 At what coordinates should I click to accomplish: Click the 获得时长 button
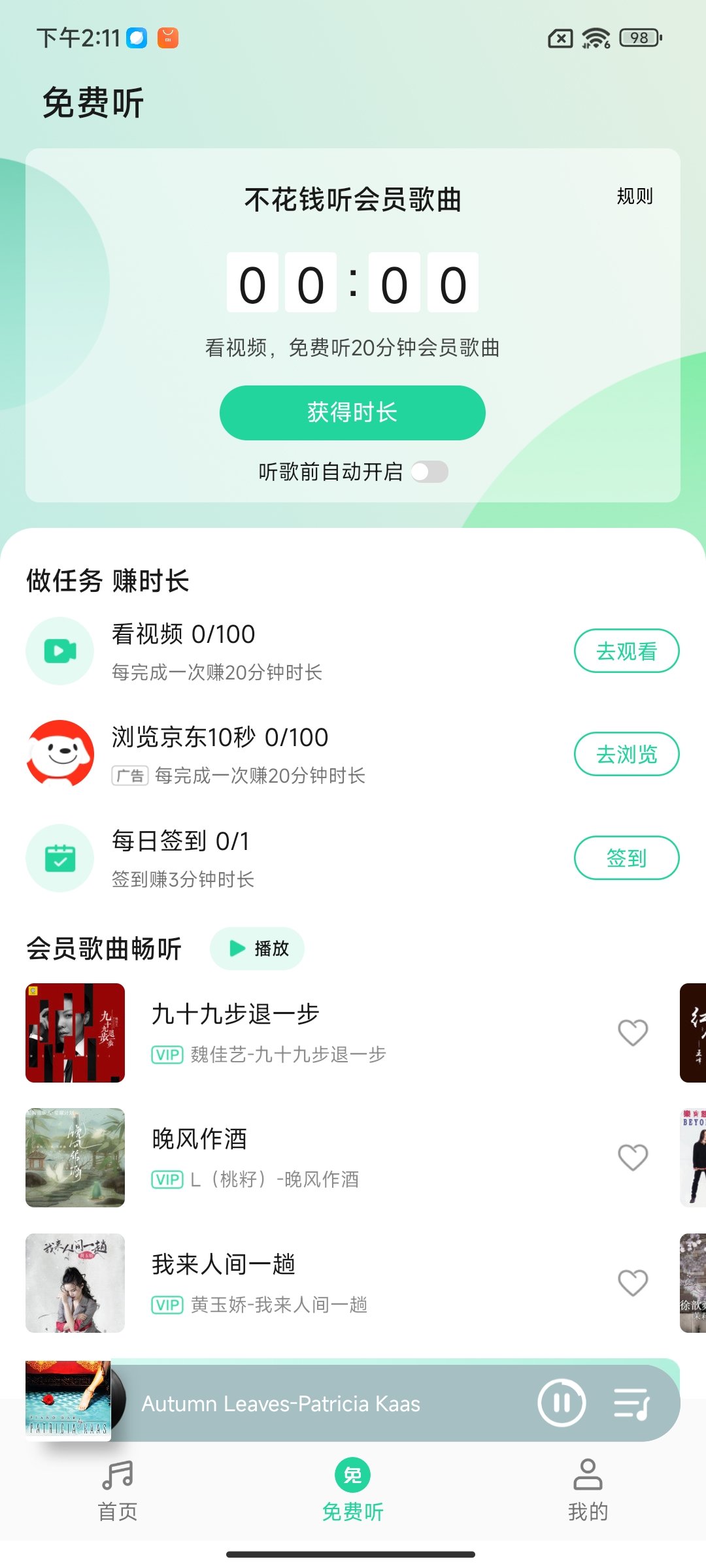[x=352, y=412]
